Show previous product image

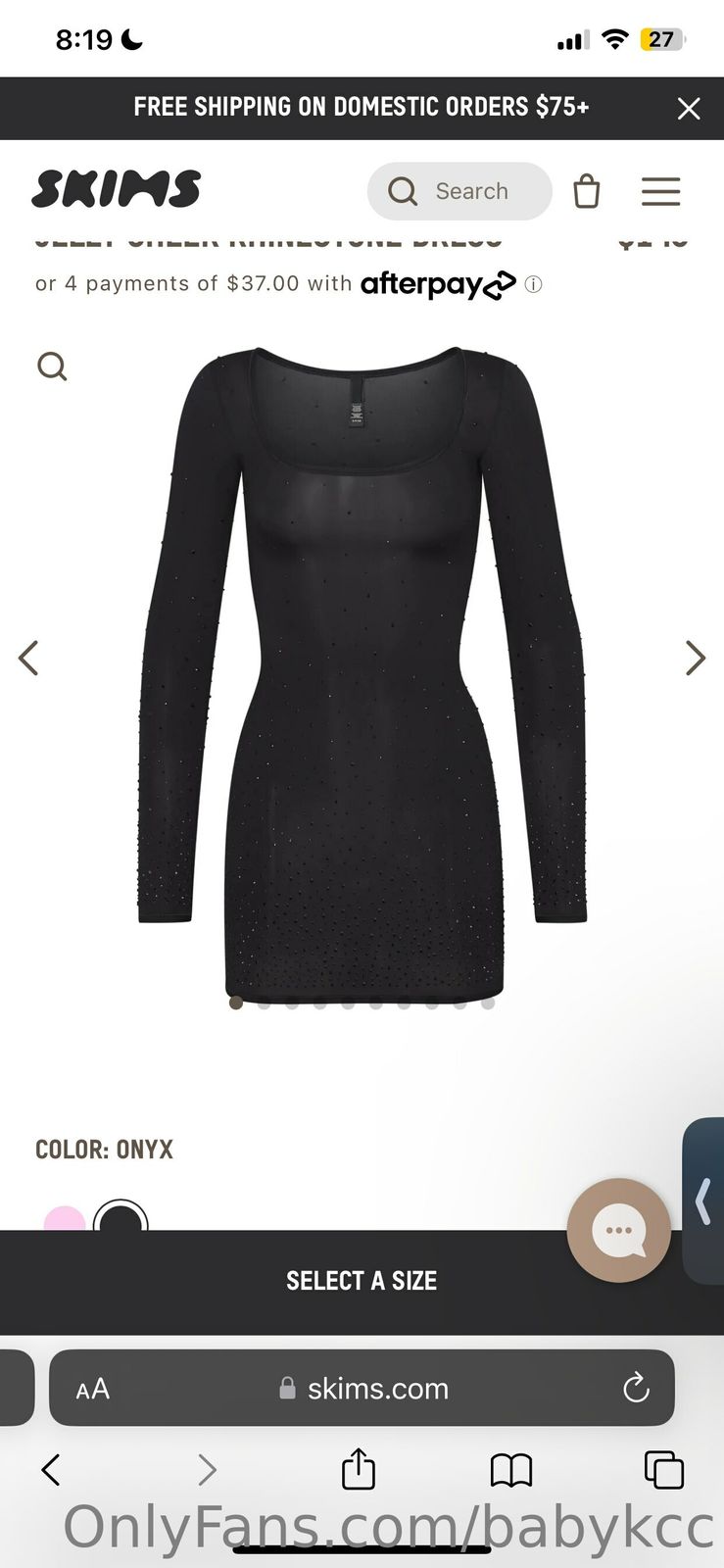(x=29, y=658)
